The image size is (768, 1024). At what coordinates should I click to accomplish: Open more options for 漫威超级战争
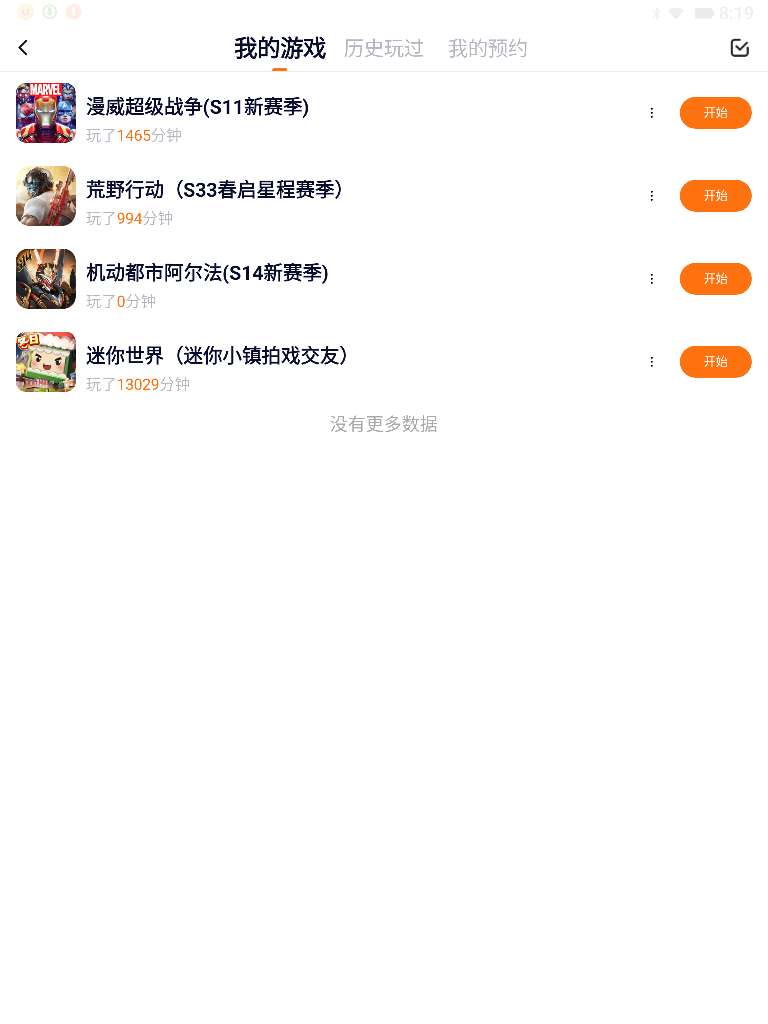coord(652,113)
